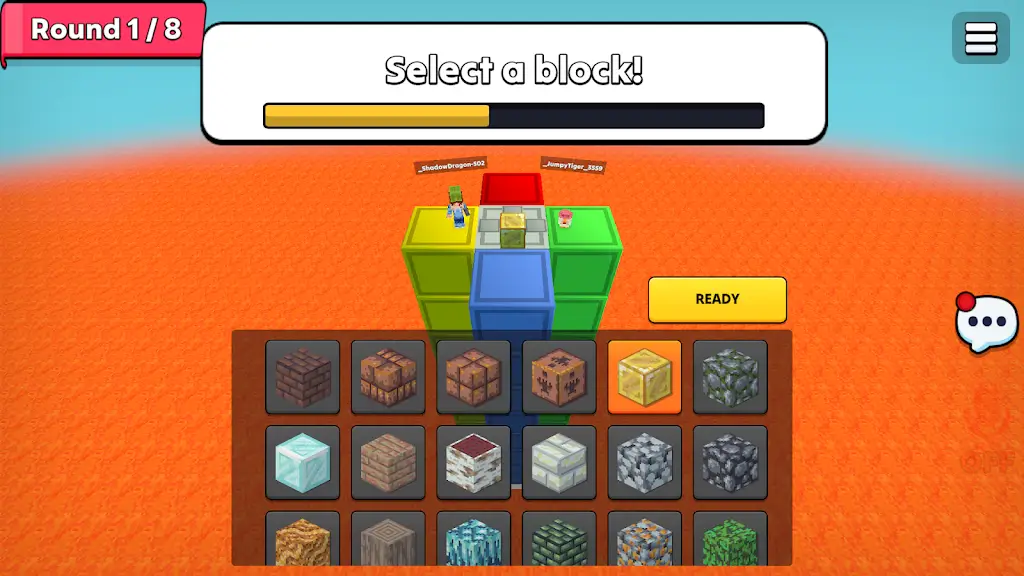The width and height of the screenshot is (1024, 576).
Task: Tap the yellow READY button
Action: pyautogui.click(x=717, y=299)
